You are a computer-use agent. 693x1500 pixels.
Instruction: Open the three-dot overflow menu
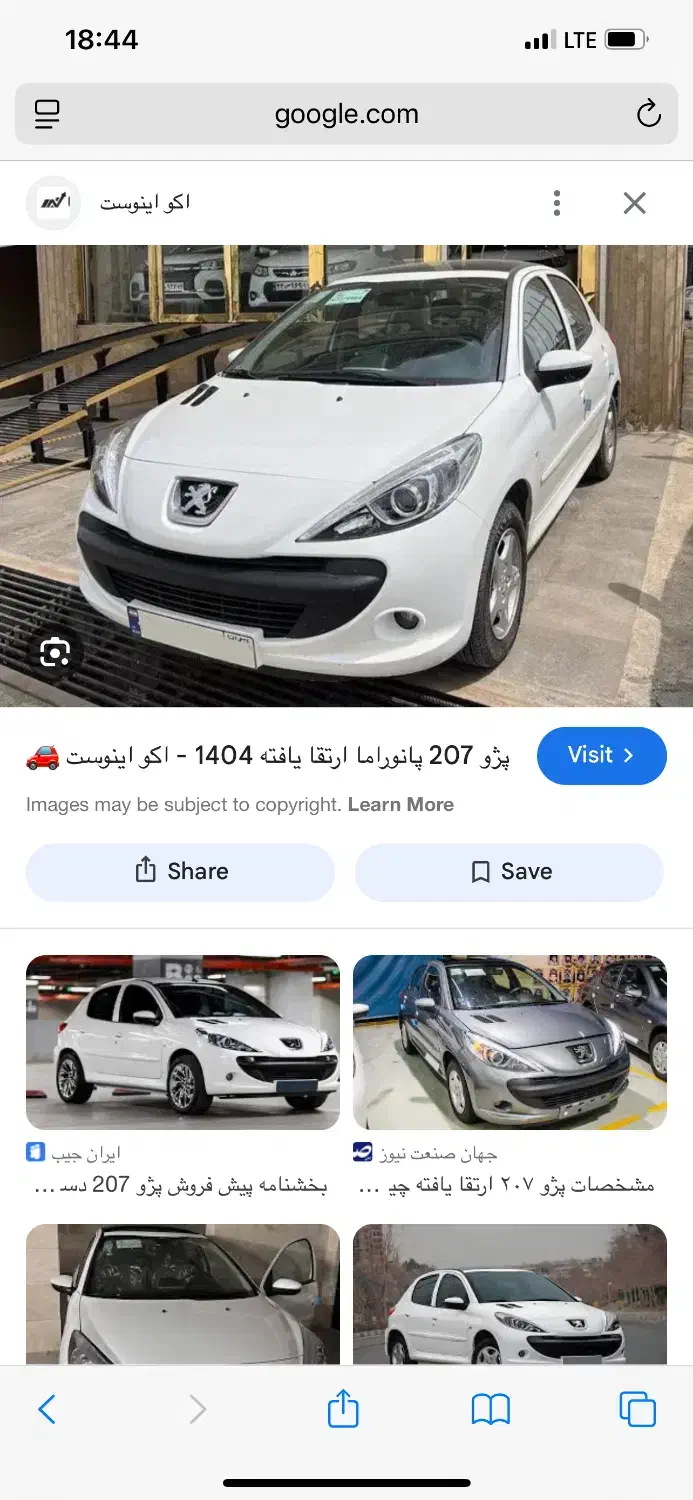tap(557, 203)
